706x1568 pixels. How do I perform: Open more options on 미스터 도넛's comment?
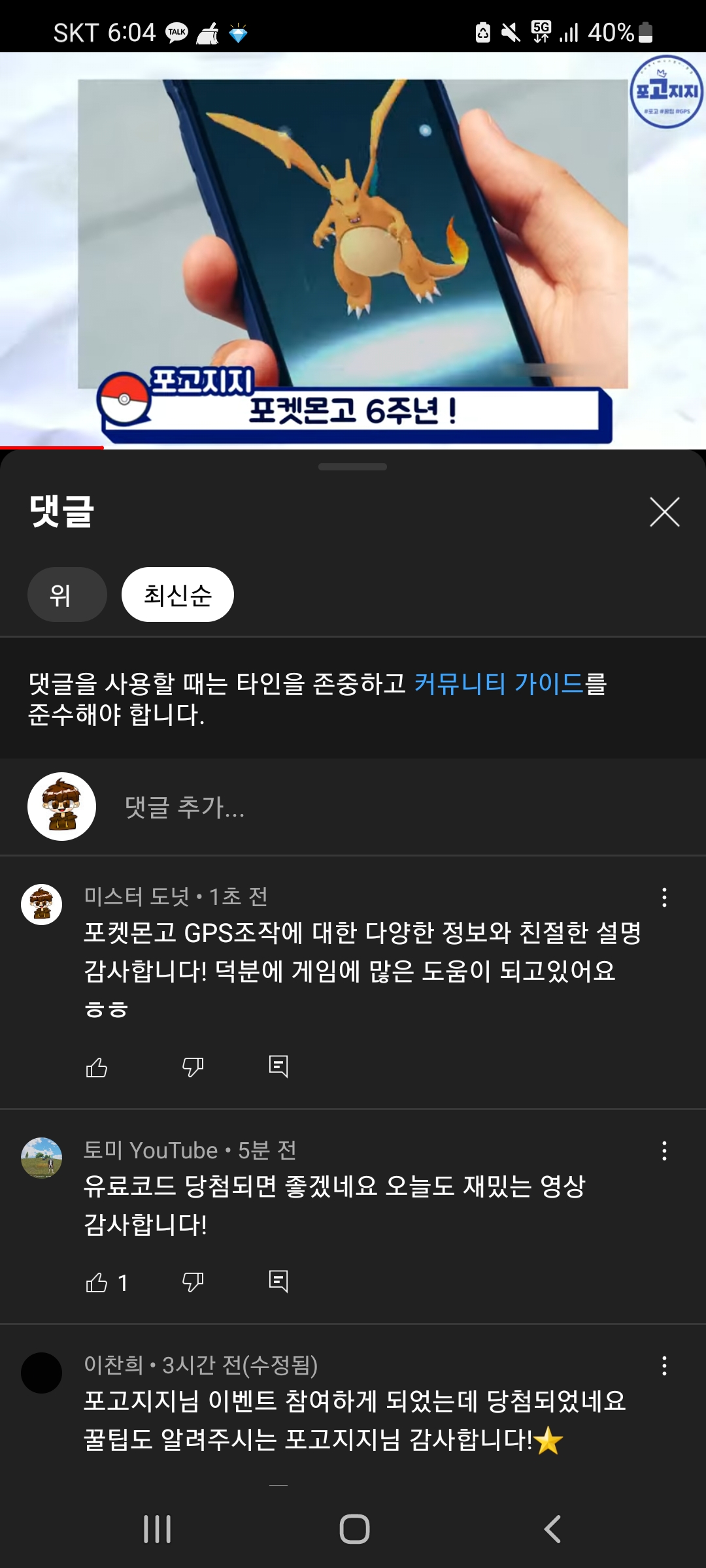pos(664,897)
